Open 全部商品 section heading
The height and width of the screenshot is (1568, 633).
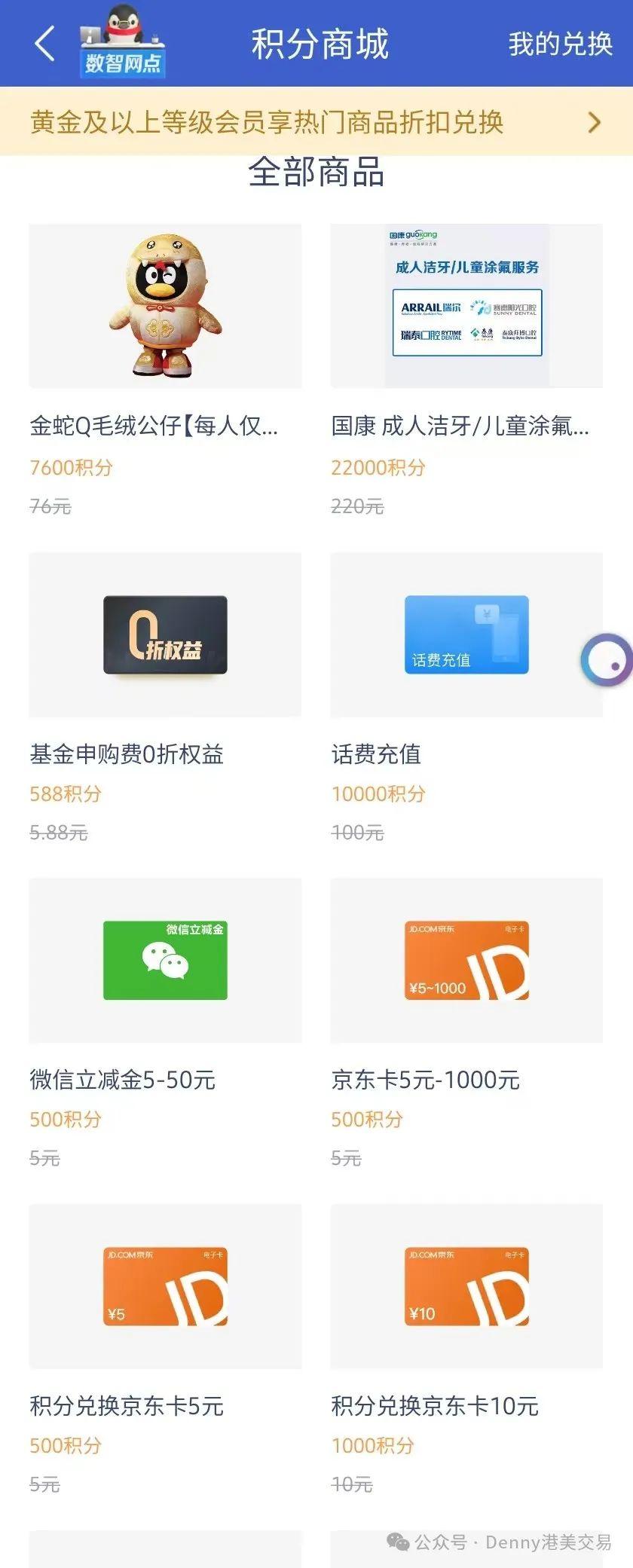[x=316, y=172]
